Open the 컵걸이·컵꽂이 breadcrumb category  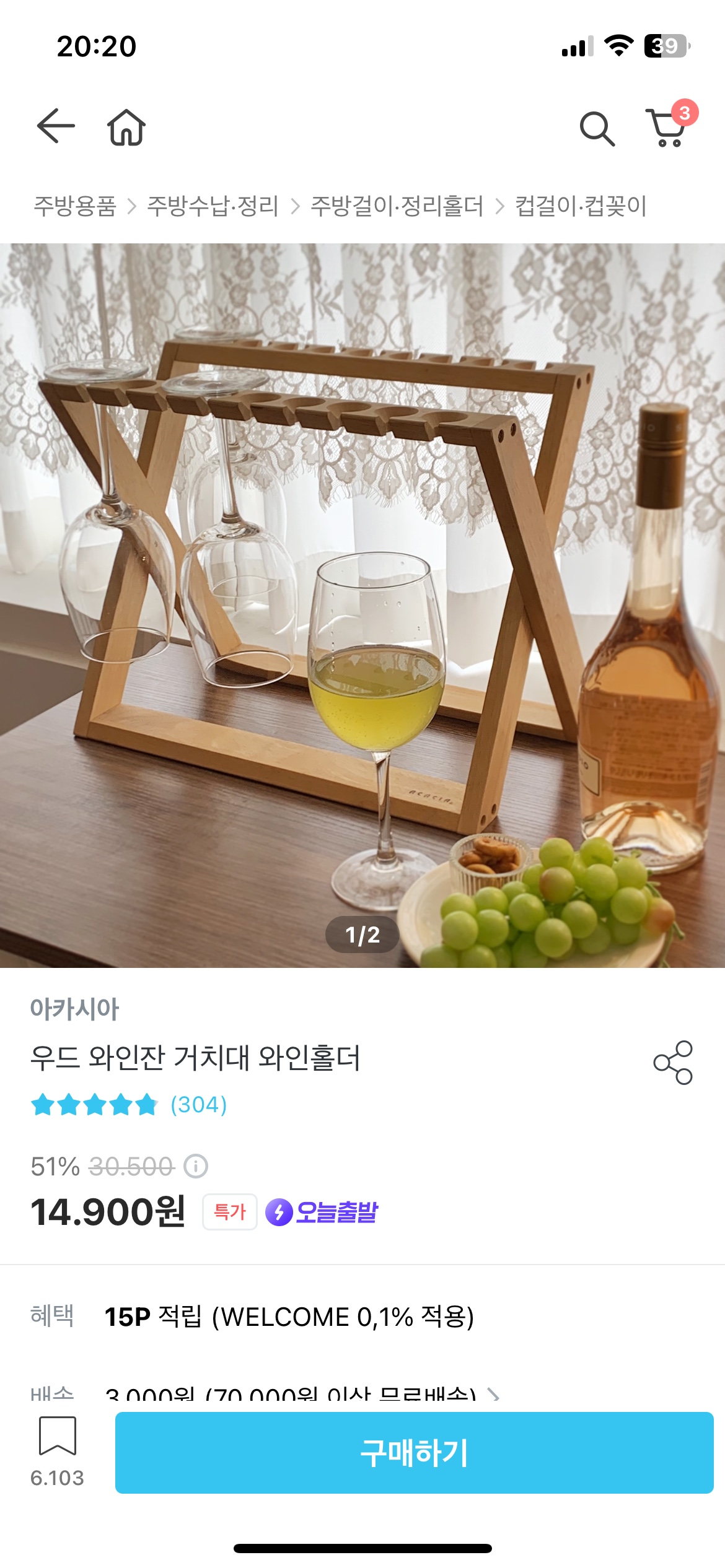pos(581,206)
